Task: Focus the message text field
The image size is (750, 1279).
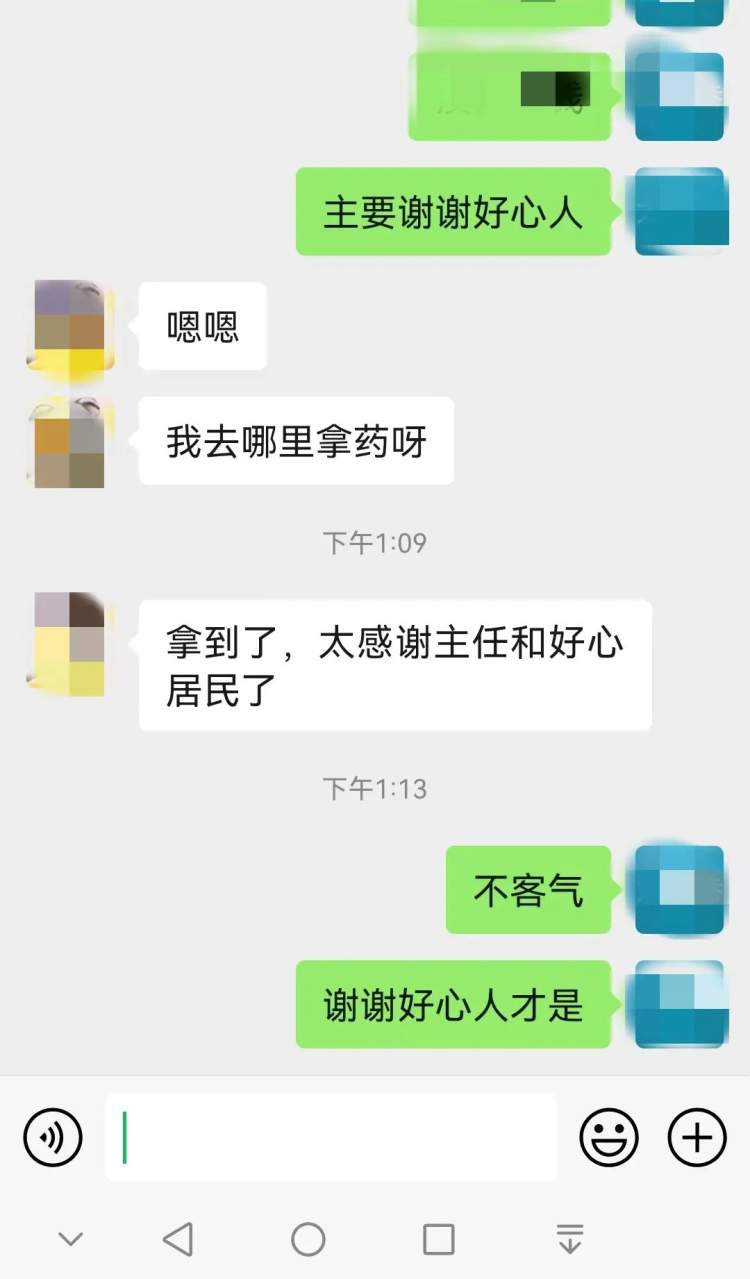Action: (x=330, y=1137)
